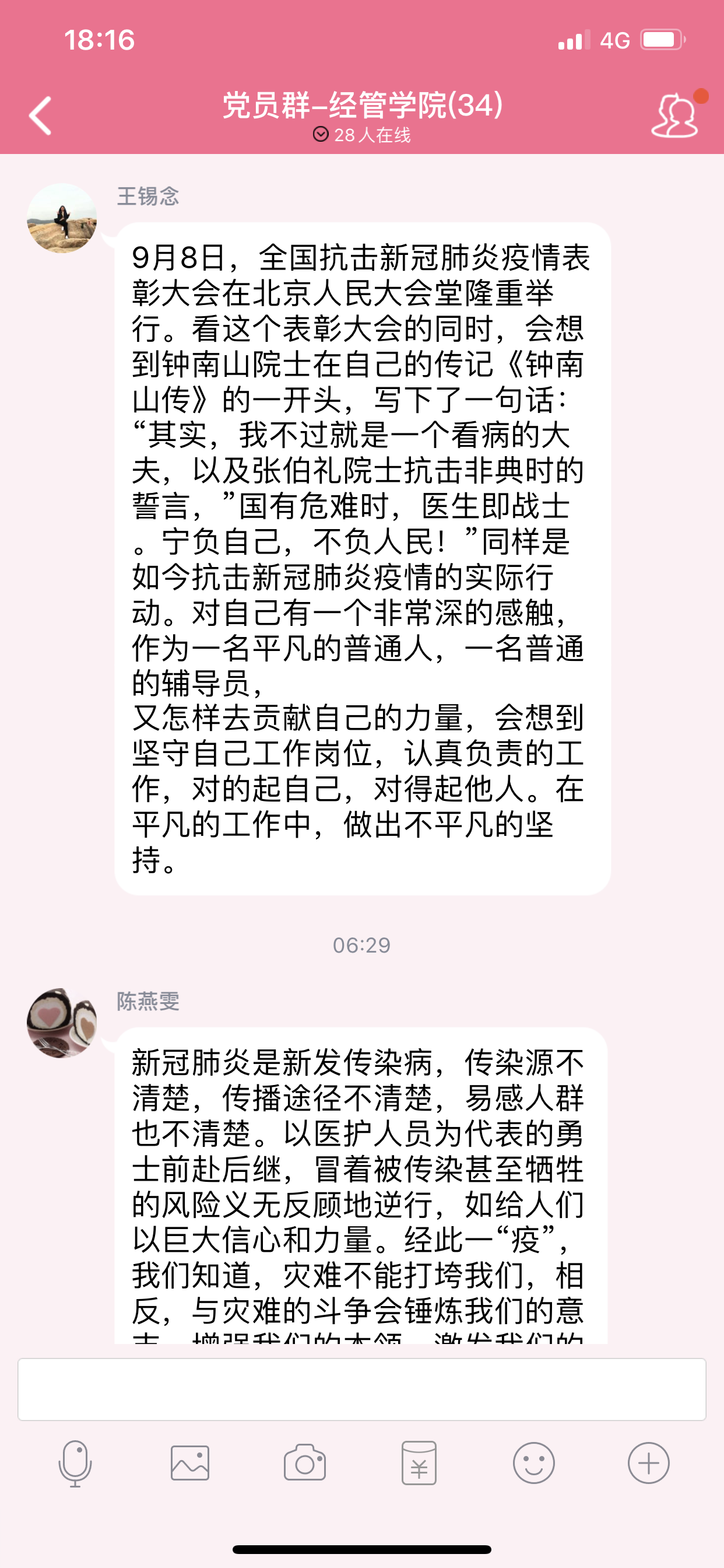The height and width of the screenshot is (1568, 724).
Task: Record a voice message with microphone
Action: [75, 1464]
